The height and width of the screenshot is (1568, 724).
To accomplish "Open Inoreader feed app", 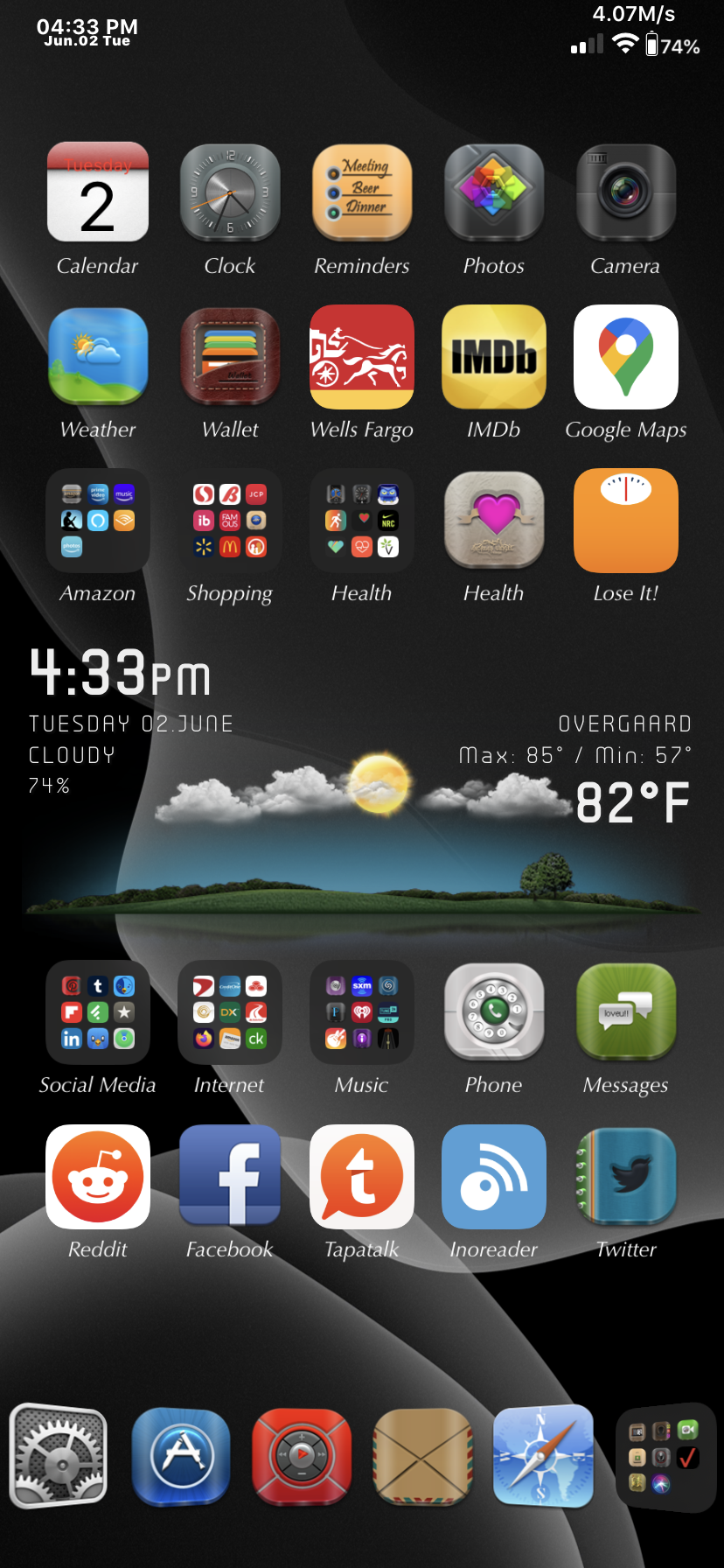I will tap(494, 1177).
